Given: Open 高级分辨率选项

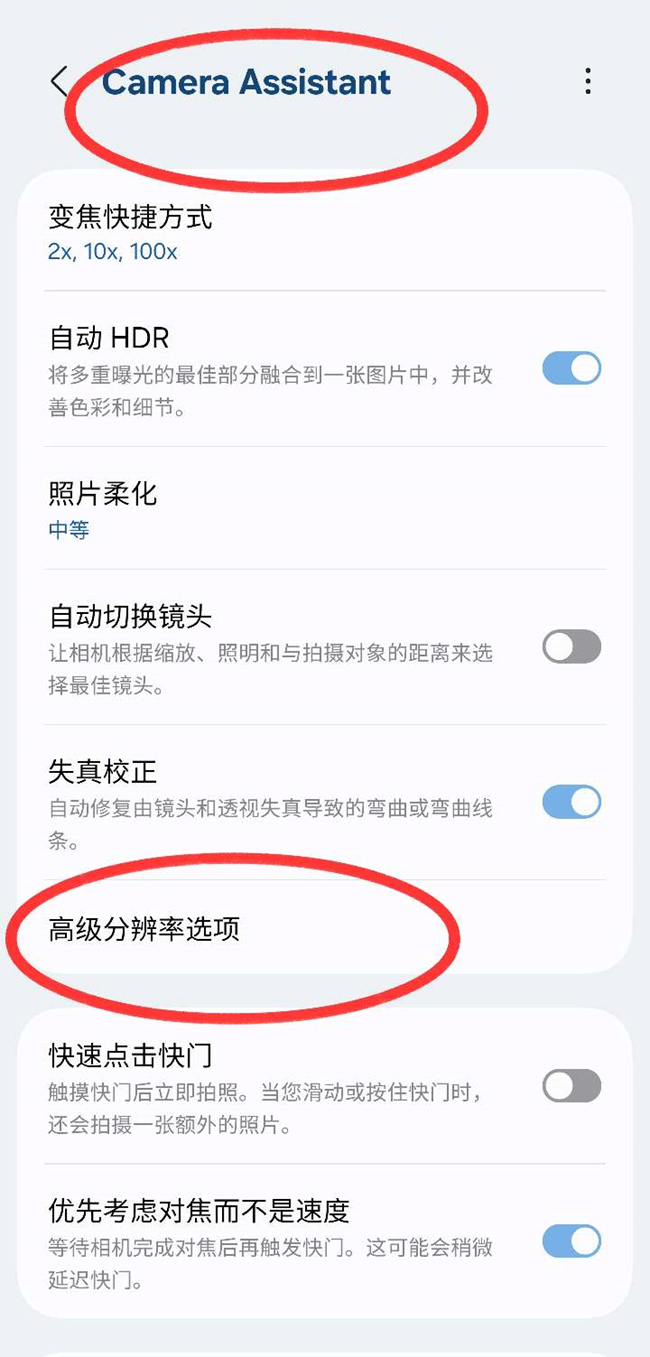Looking at the screenshot, I should pyautogui.click(x=145, y=929).
